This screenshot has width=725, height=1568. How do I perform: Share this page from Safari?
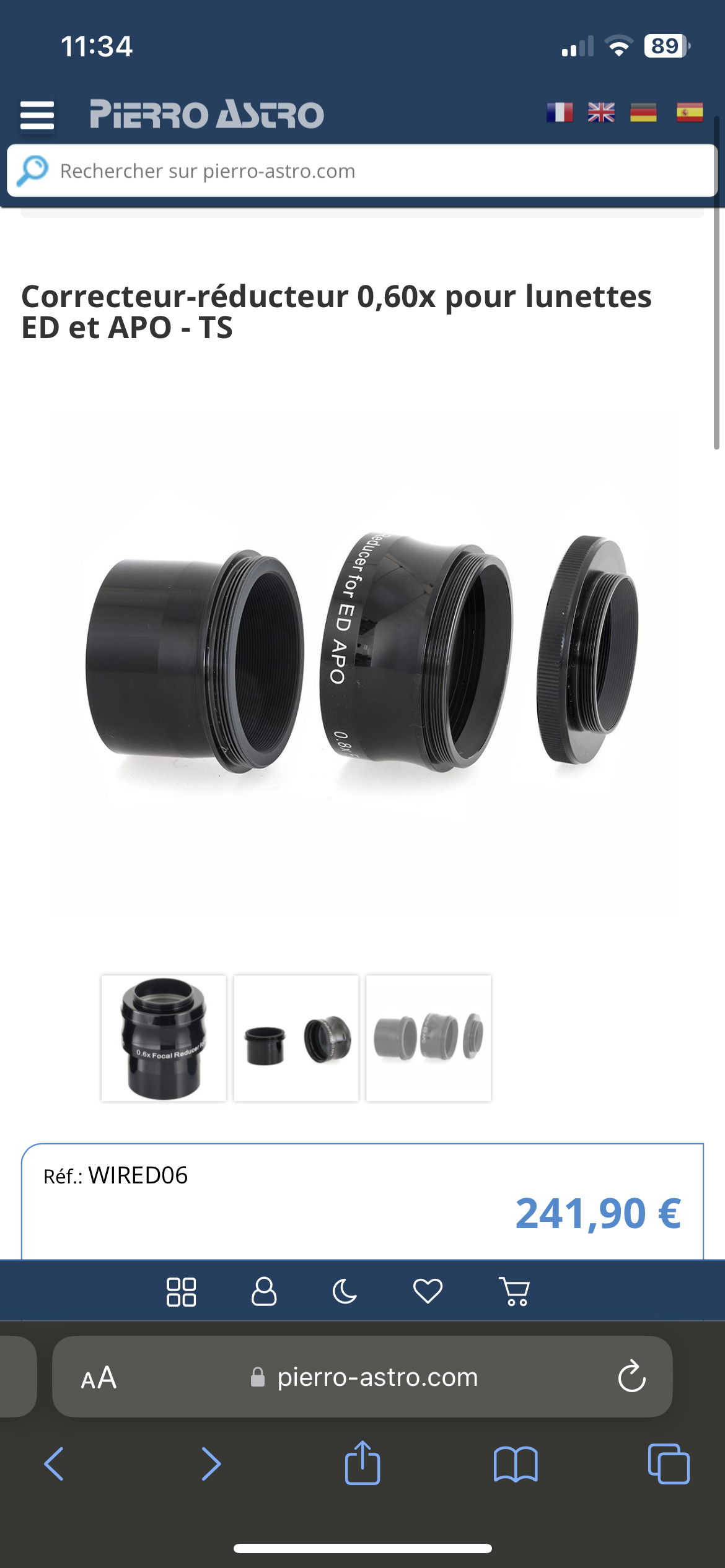(362, 1463)
